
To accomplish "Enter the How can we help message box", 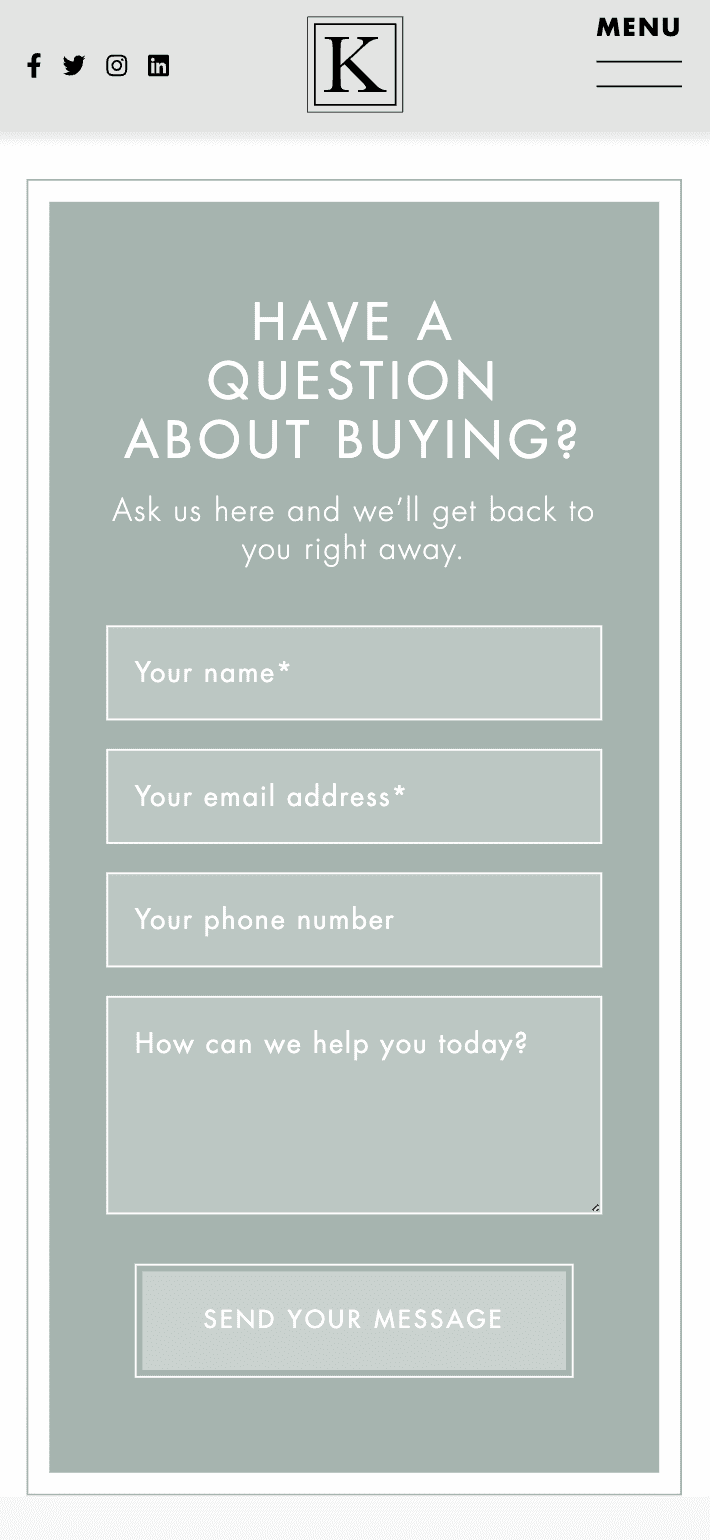I will pos(354,1105).
